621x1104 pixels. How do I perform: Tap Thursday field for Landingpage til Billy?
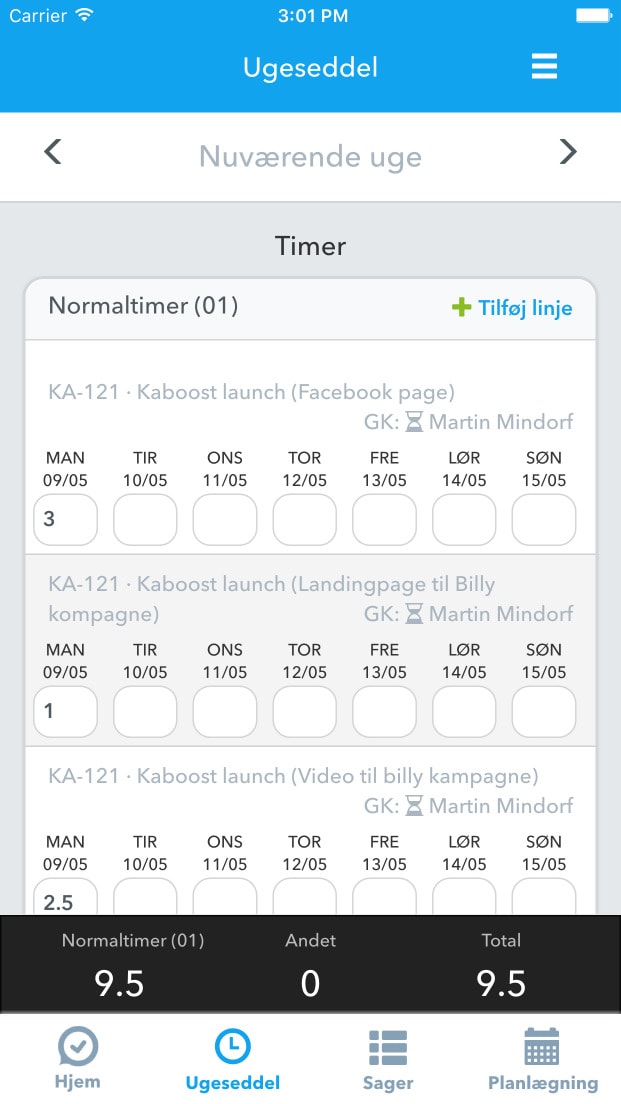(305, 712)
